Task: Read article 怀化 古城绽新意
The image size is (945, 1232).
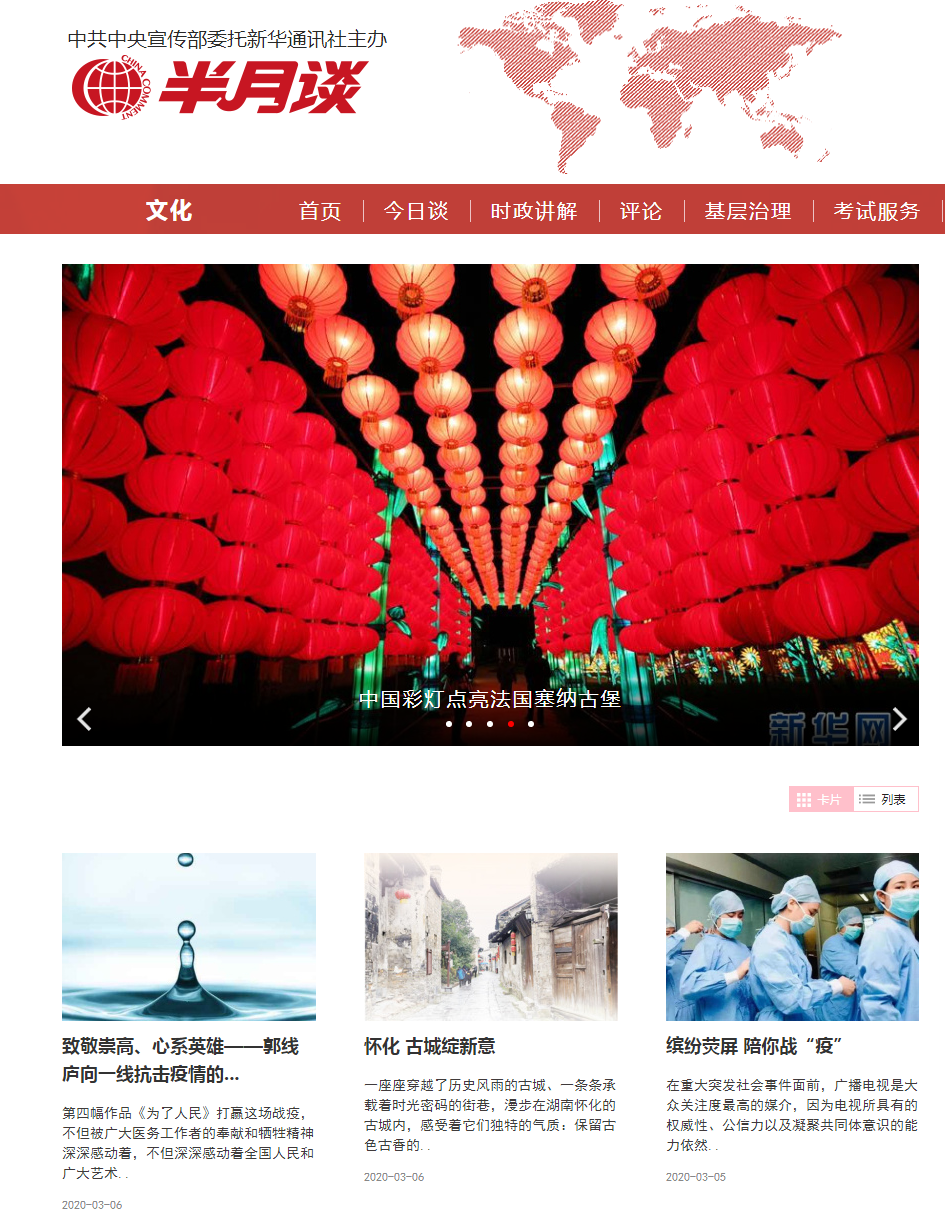Action: (430, 1046)
